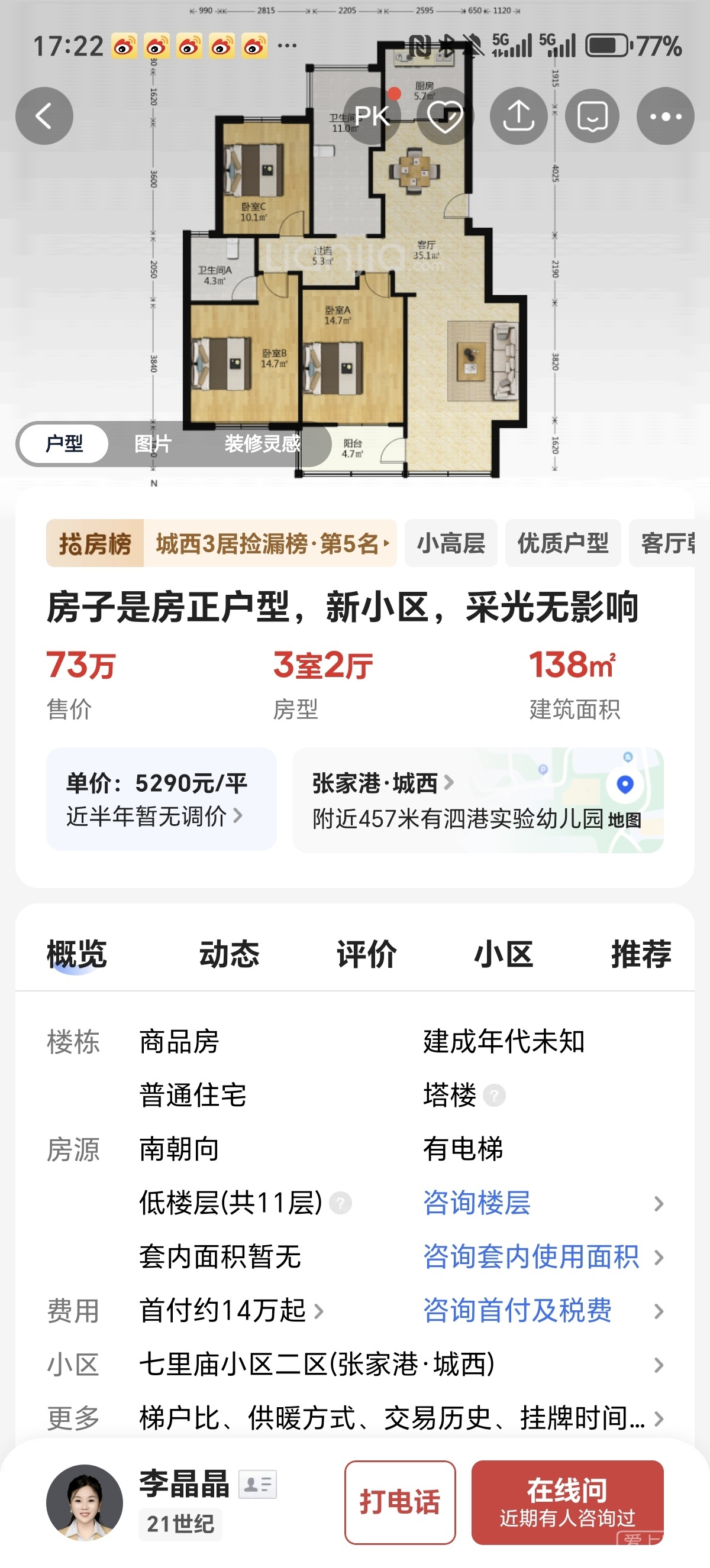Tap 咨询楼层 to ask about floor
Screen dimensions: 710x1568
click(477, 1203)
